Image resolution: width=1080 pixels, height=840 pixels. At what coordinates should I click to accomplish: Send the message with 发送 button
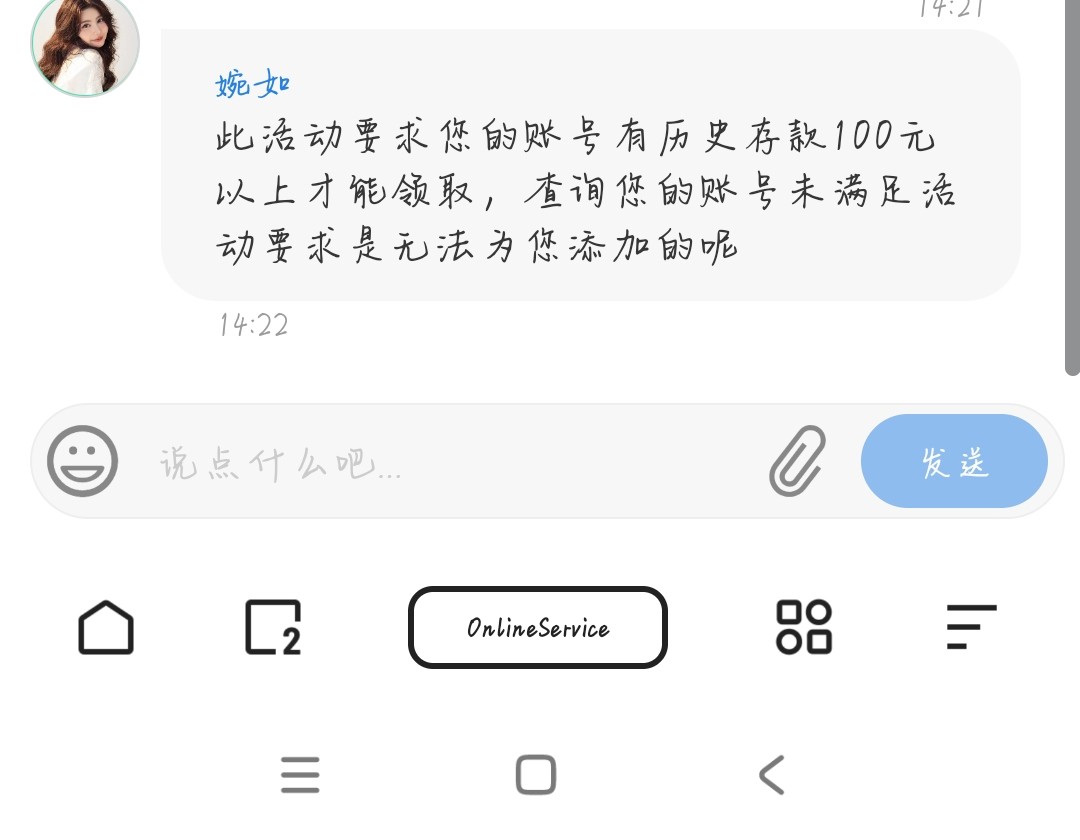[x=954, y=462]
